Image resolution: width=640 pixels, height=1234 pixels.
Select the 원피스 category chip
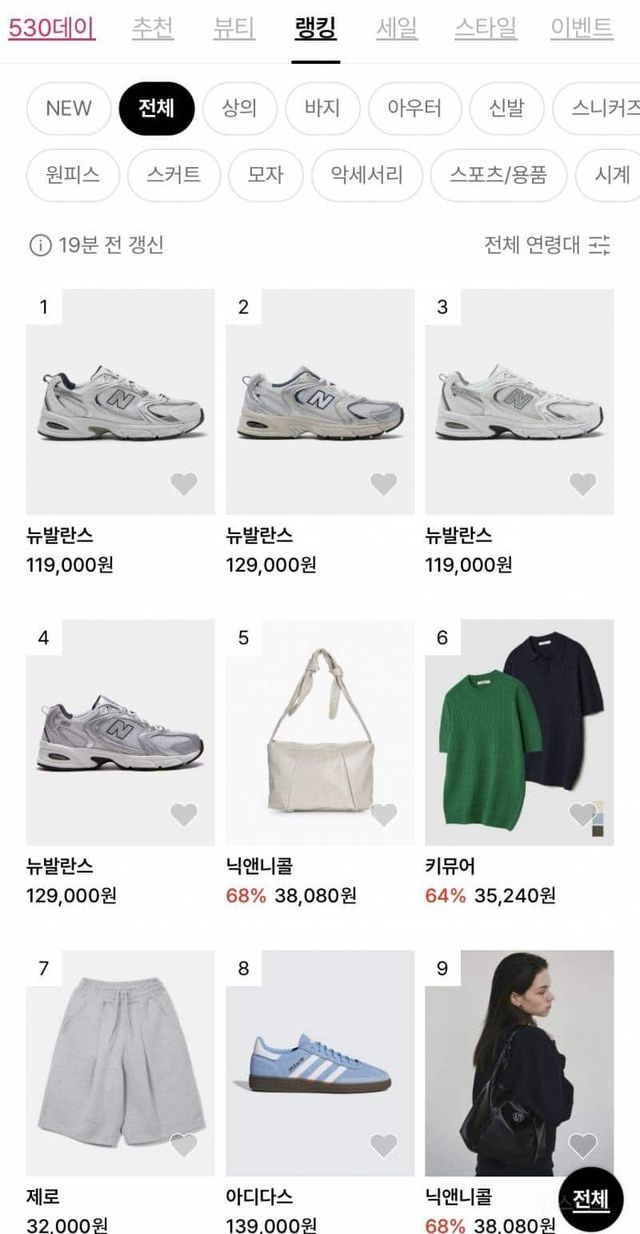point(73,175)
